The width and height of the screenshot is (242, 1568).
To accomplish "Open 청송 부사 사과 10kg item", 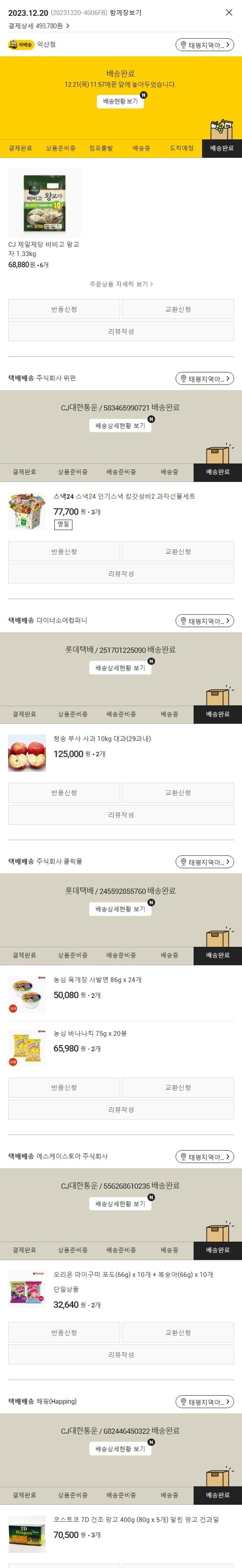I will [x=102, y=738].
